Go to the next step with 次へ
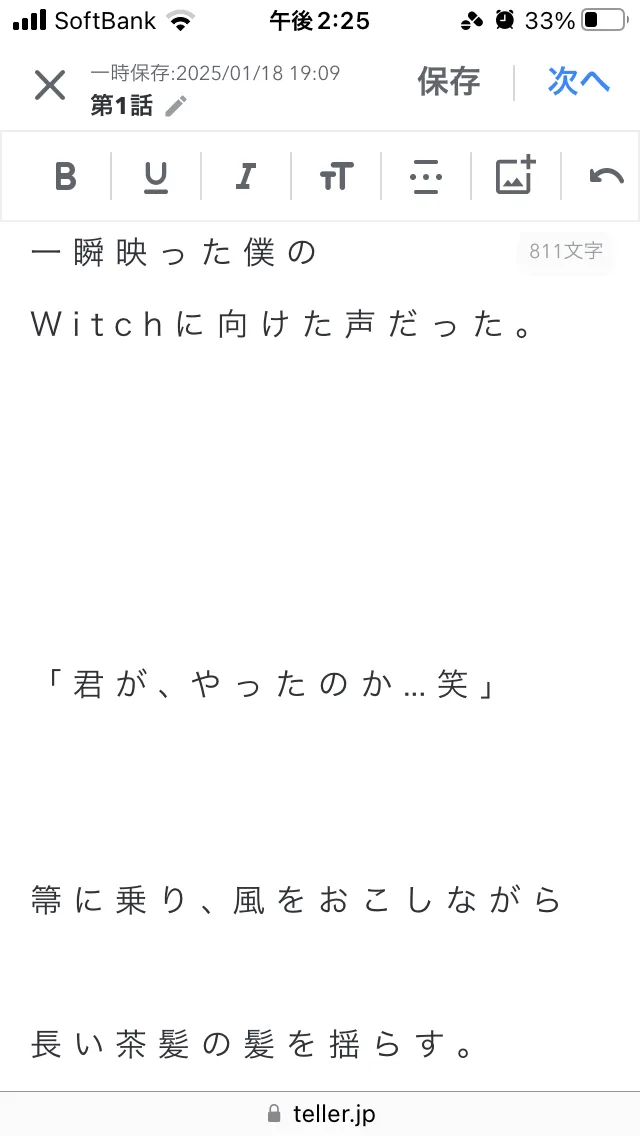Image resolution: width=640 pixels, height=1136 pixels. click(x=578, y=82)
